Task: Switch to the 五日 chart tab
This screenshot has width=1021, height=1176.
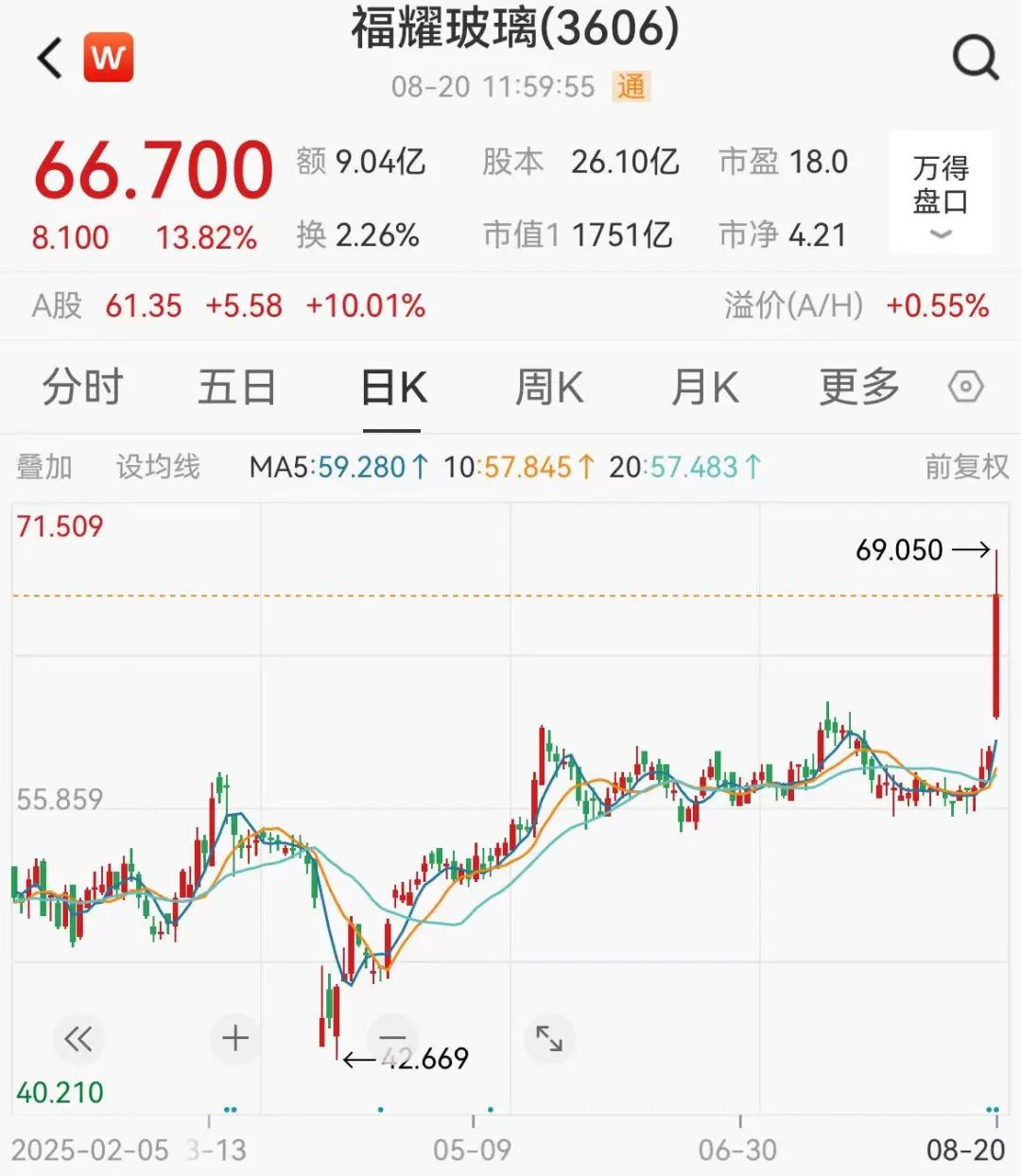Action: (236, 388)
